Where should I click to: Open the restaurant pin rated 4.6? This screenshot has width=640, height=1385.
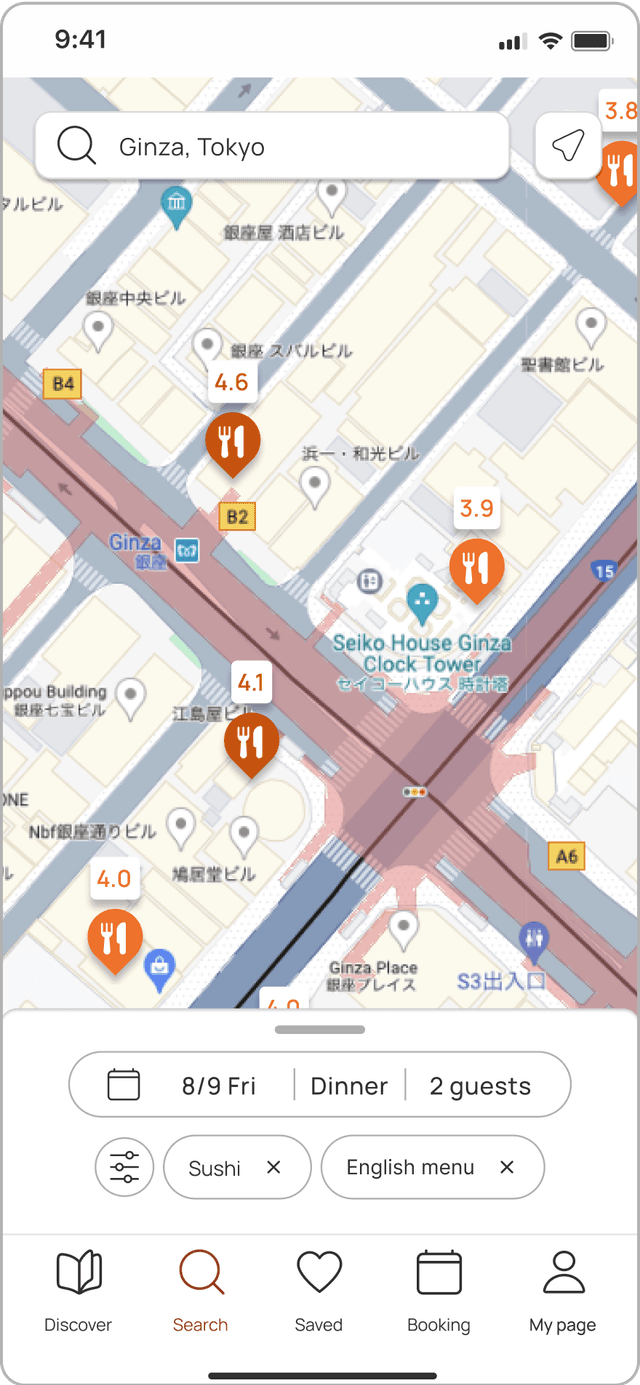(x=232, y=440)
